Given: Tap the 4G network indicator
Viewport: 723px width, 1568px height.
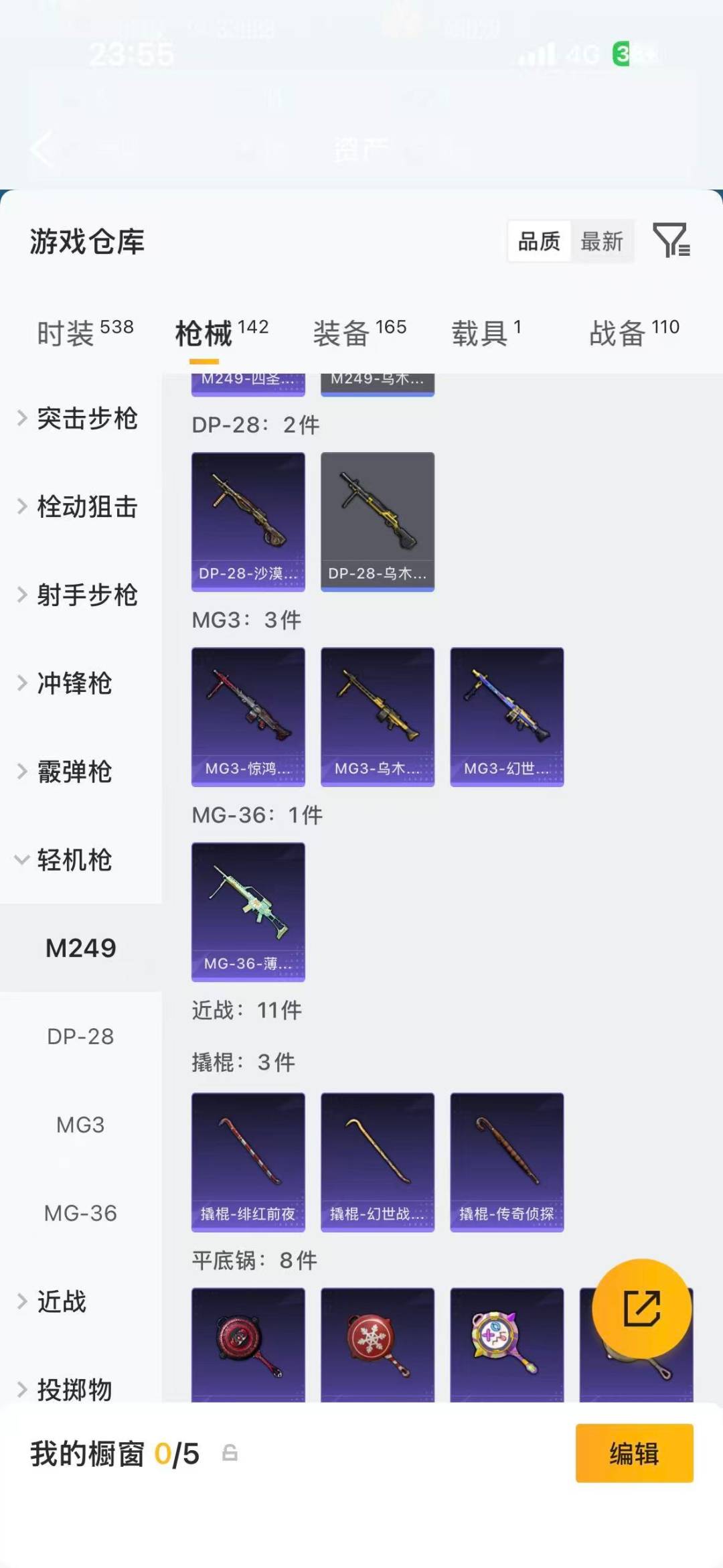Looking at the screenshot, I should tap(581, 55).
